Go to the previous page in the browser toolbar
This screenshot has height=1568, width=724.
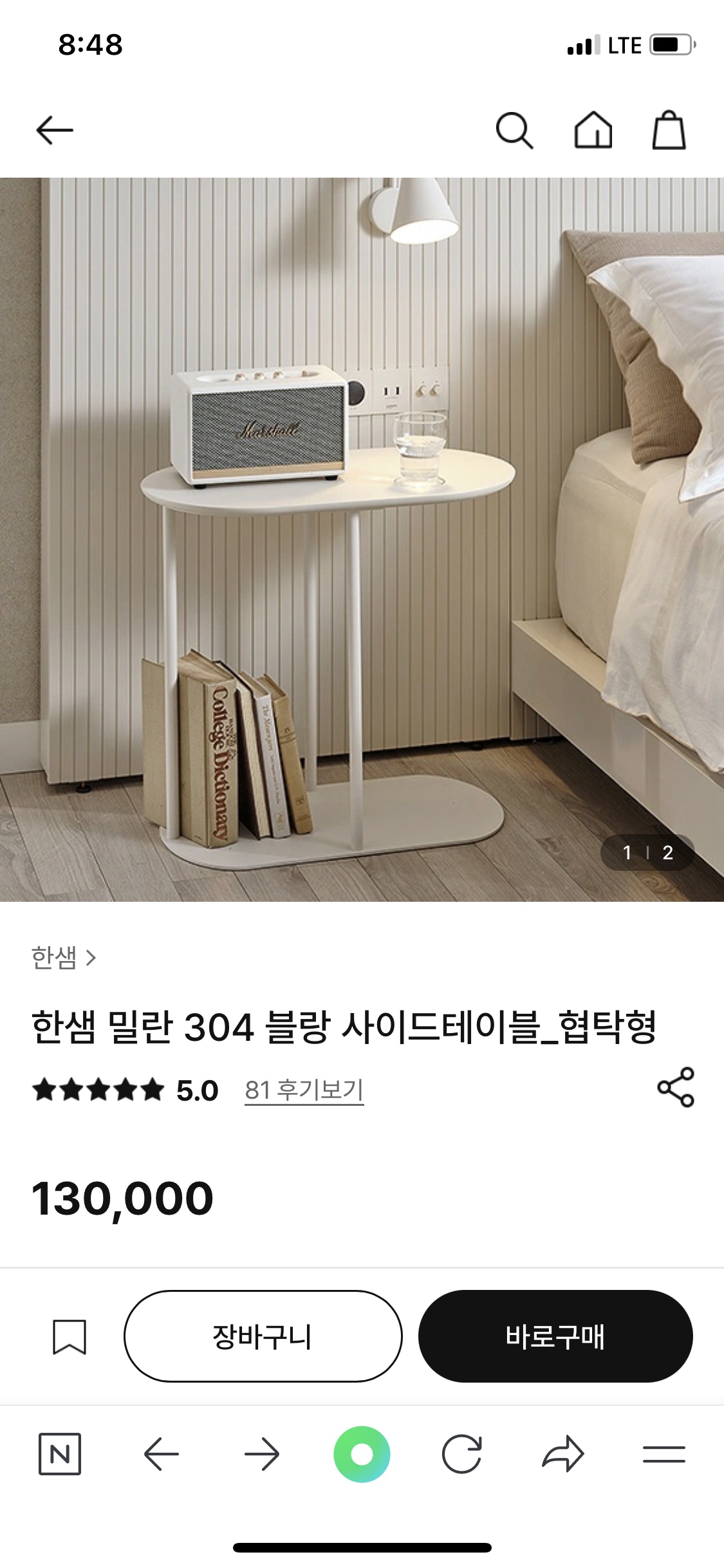point(161,1454)
